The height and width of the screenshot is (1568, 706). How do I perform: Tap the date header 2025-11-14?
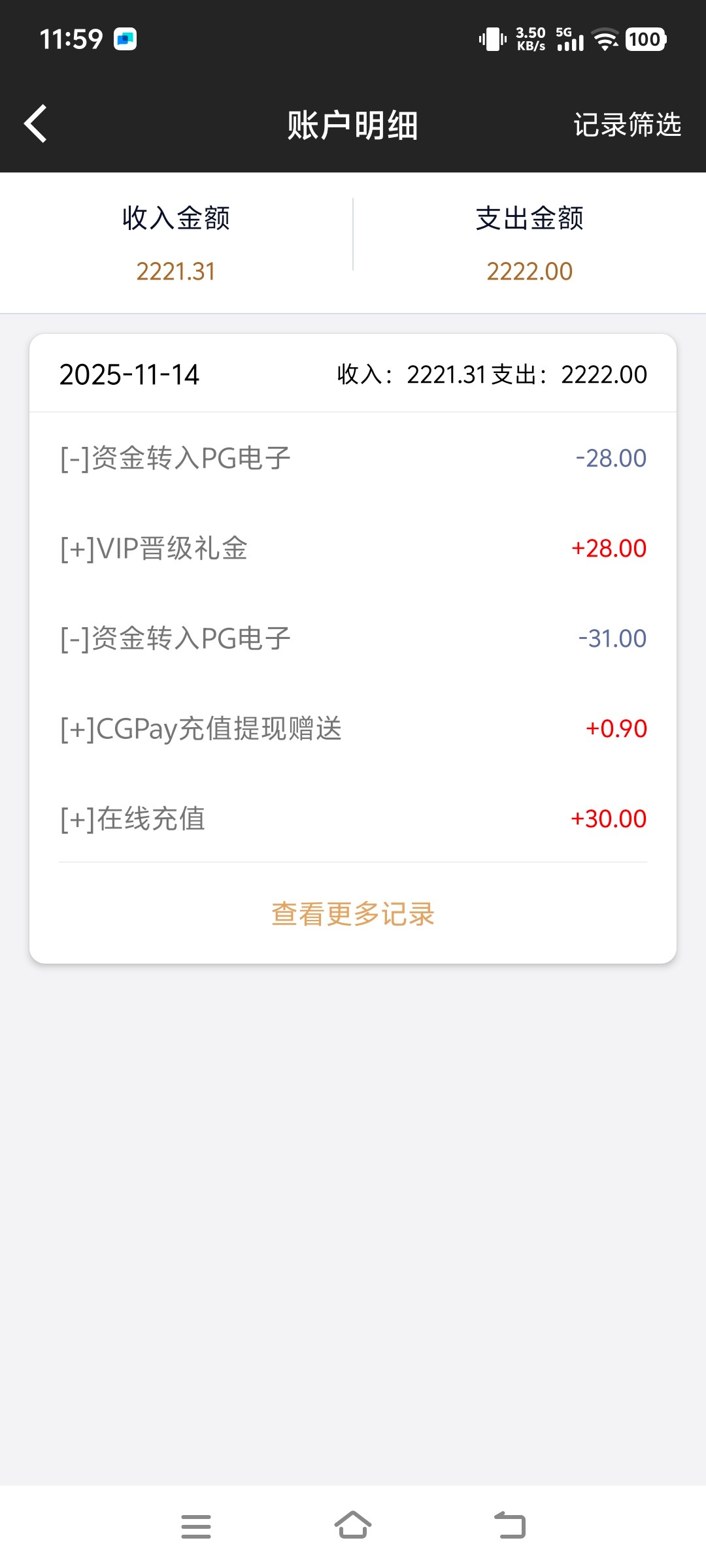pyautogui.click(x=131, y=374)
